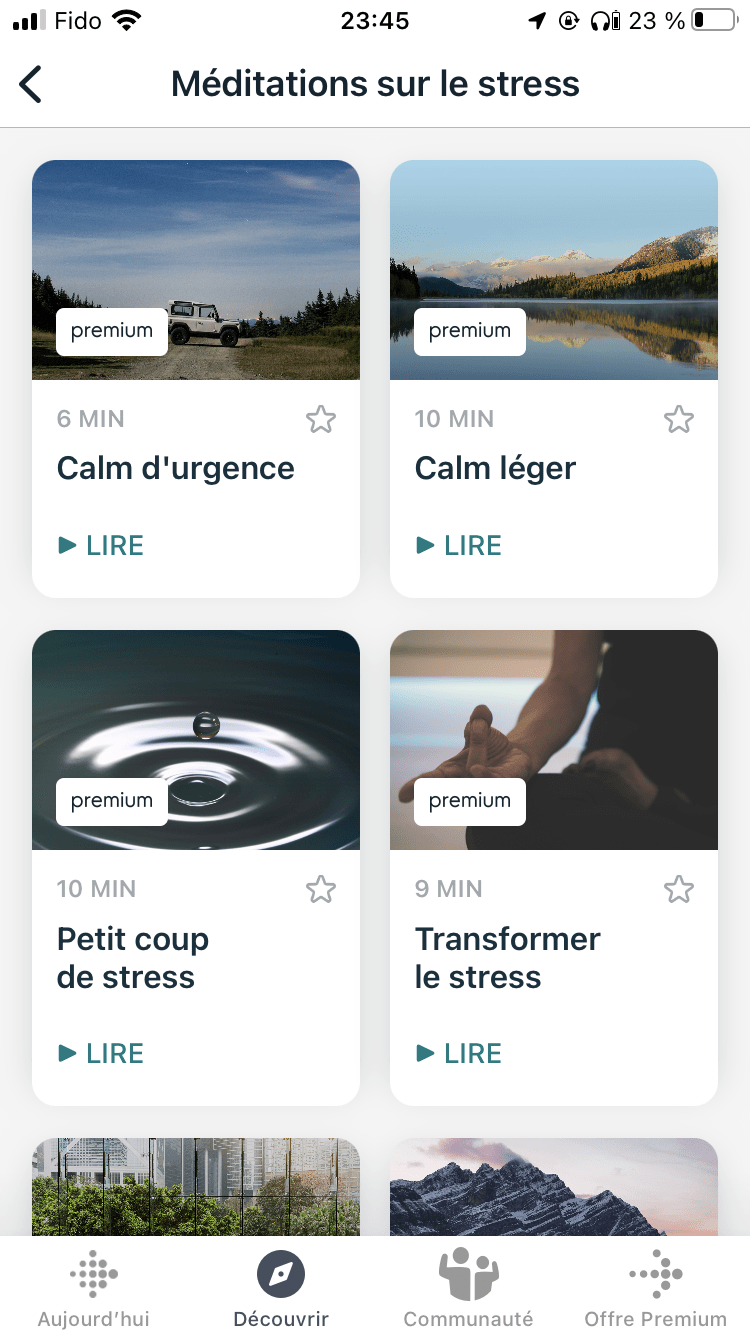
Task: Go to the Communauté tab
Action: click(468, 1290)
